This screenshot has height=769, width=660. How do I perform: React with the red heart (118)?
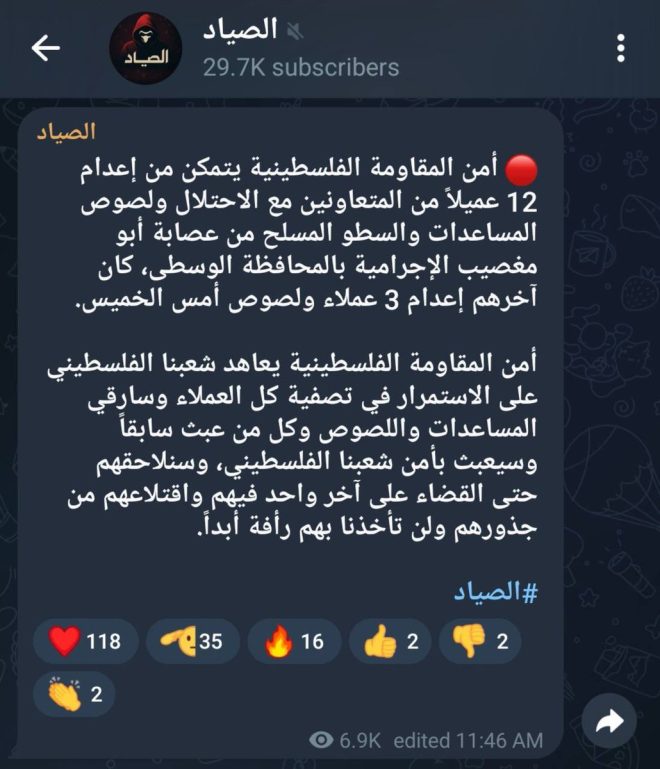click(x=85, y=641)
